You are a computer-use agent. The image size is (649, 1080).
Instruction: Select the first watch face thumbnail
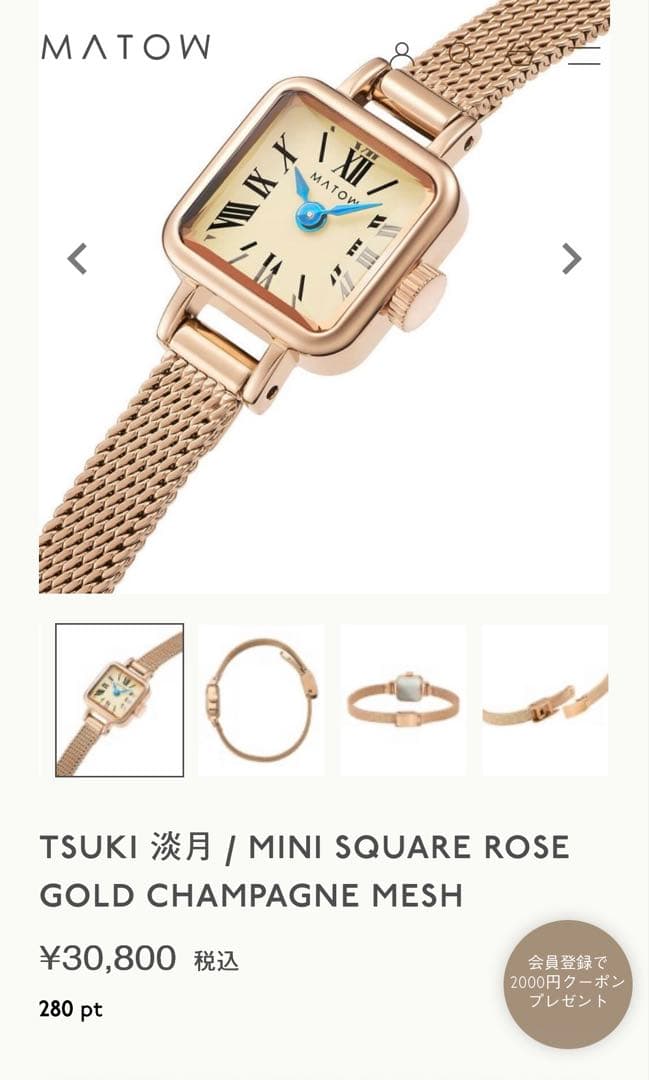tap(119, 700)
